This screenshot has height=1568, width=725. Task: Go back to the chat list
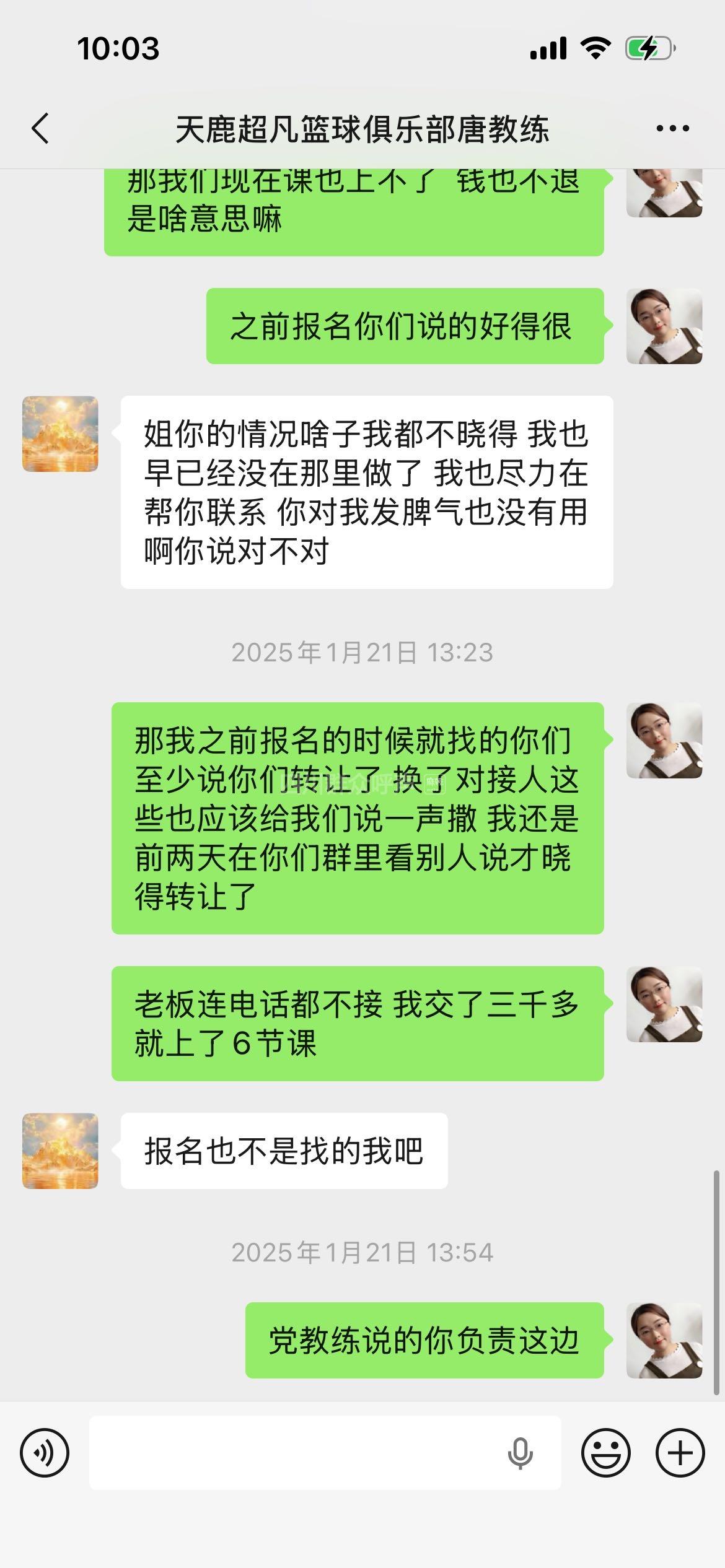(41, 129)
